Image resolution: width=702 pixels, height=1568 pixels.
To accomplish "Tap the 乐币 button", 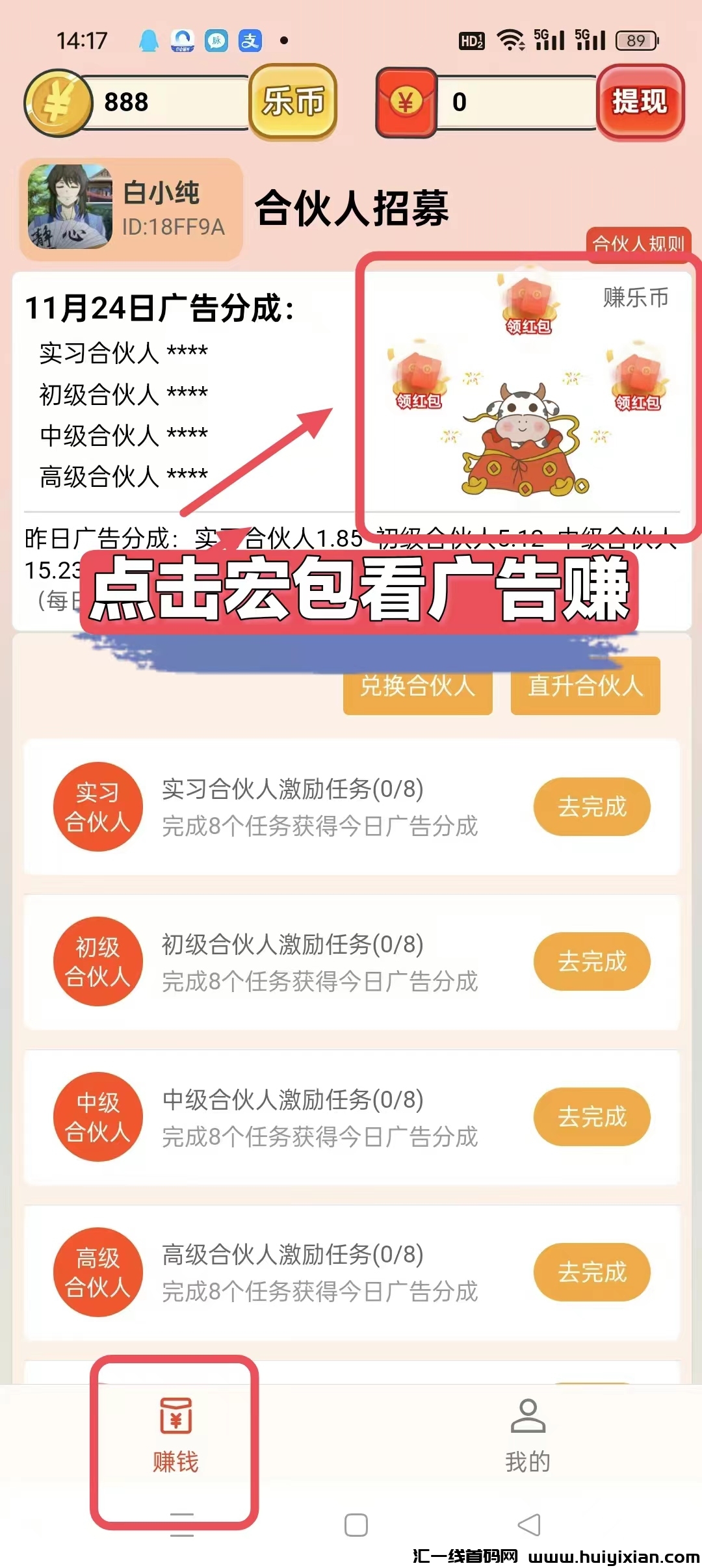I will [x=293, y=102].
